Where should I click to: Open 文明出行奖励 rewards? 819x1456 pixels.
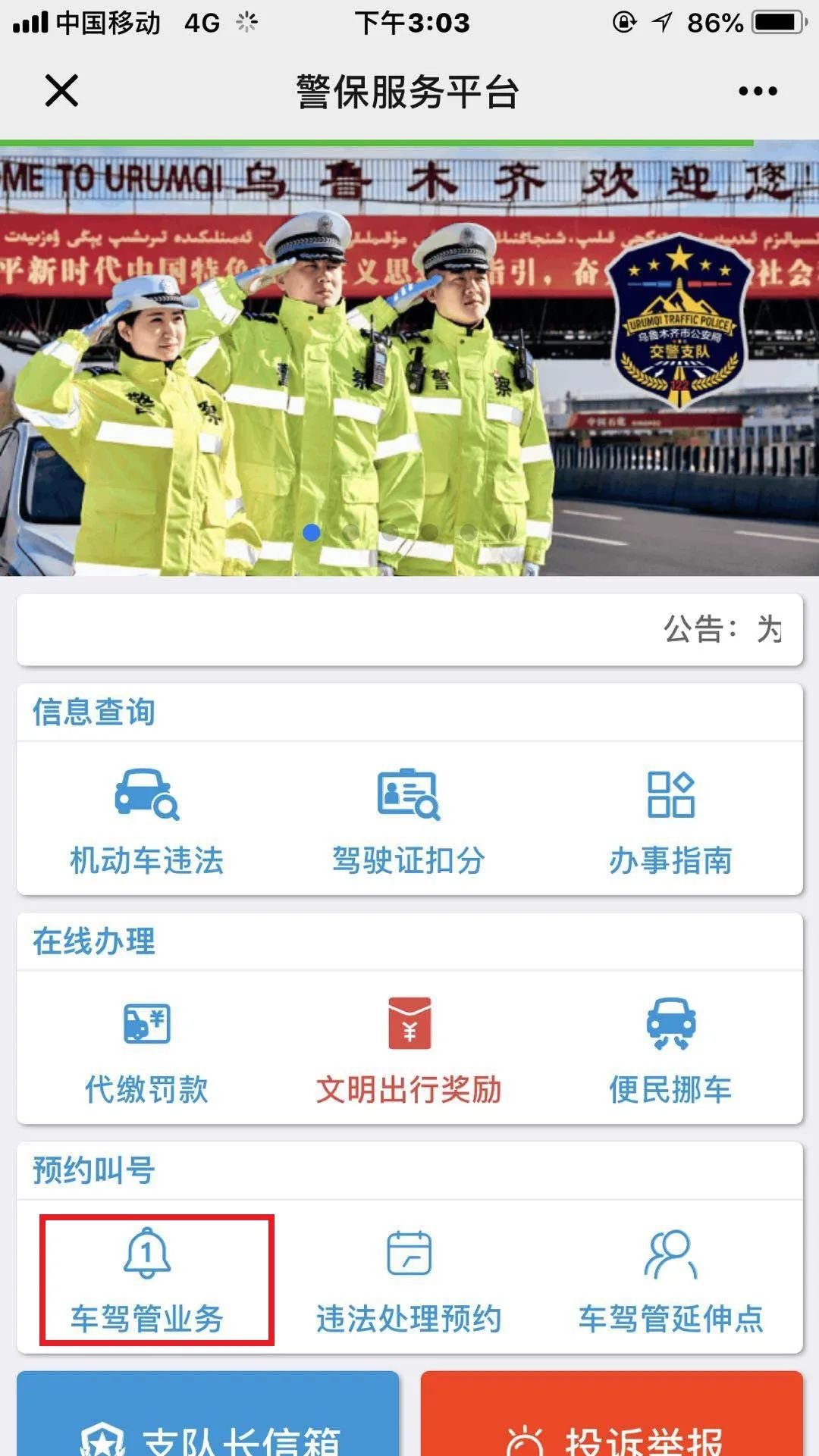pyautogui.click(x=409, y=1051)
